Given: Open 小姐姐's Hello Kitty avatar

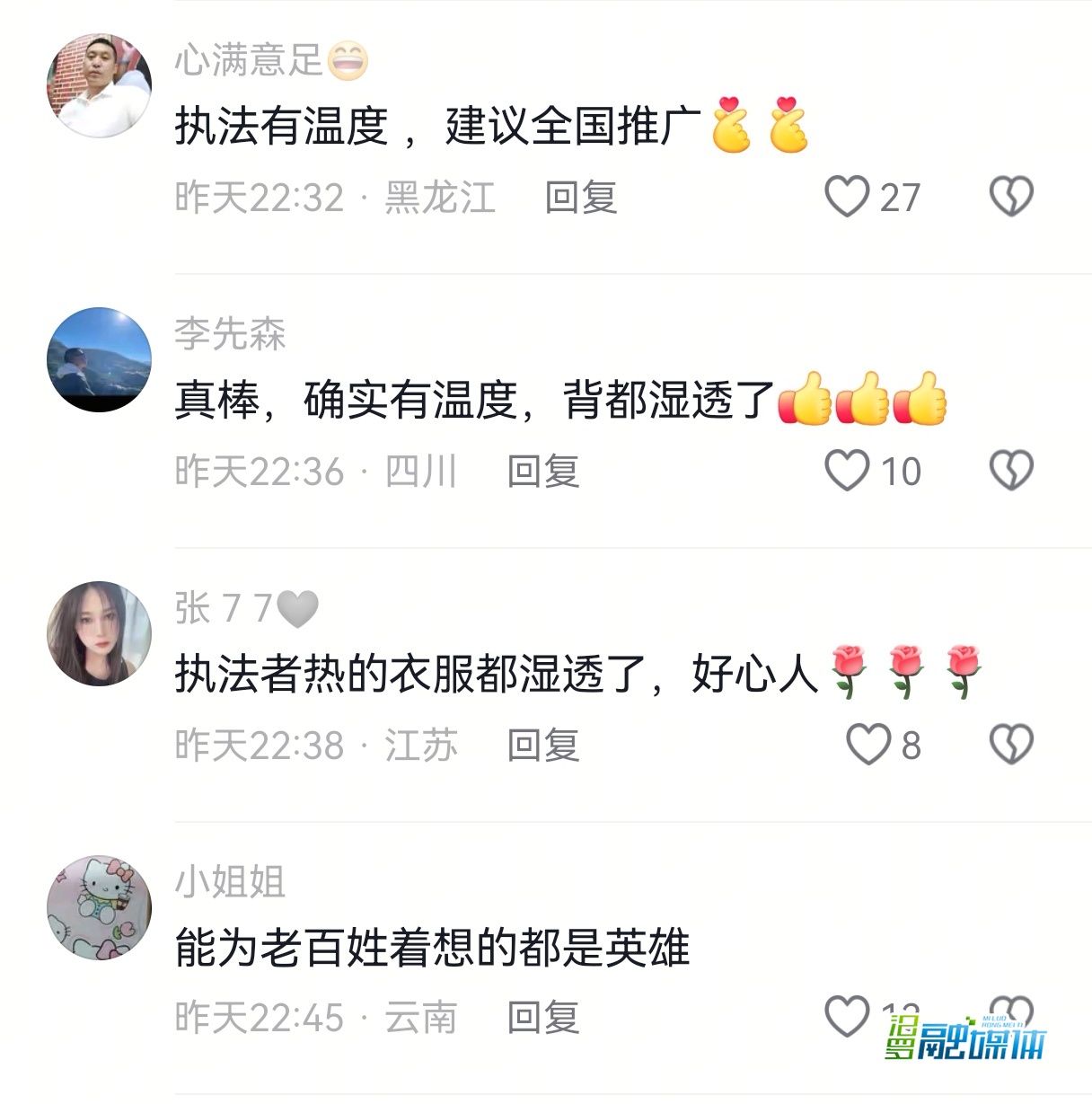Looking at the screenshot, I should point(99,908).
